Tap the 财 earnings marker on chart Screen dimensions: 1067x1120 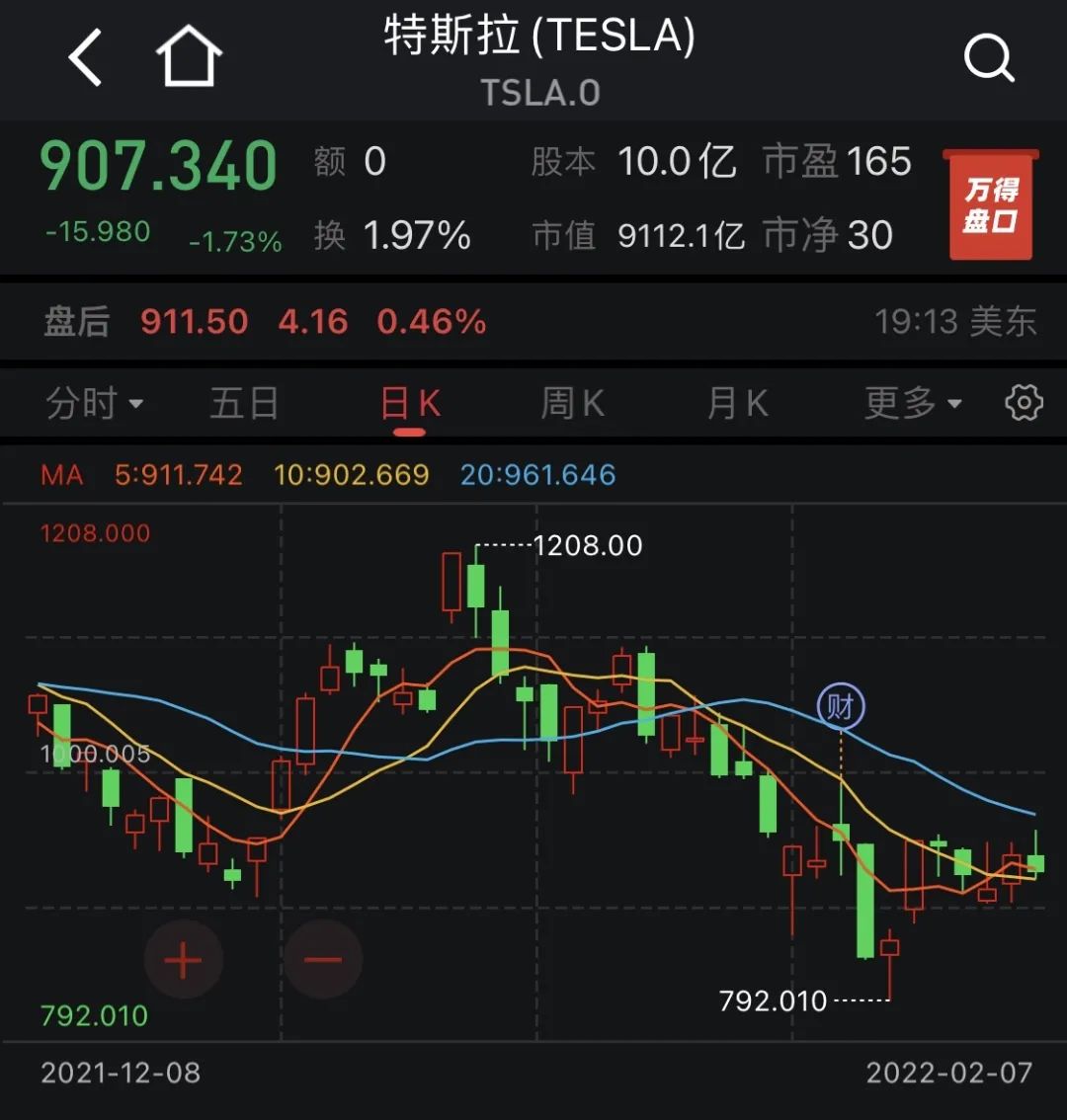(x=841, y=706)
